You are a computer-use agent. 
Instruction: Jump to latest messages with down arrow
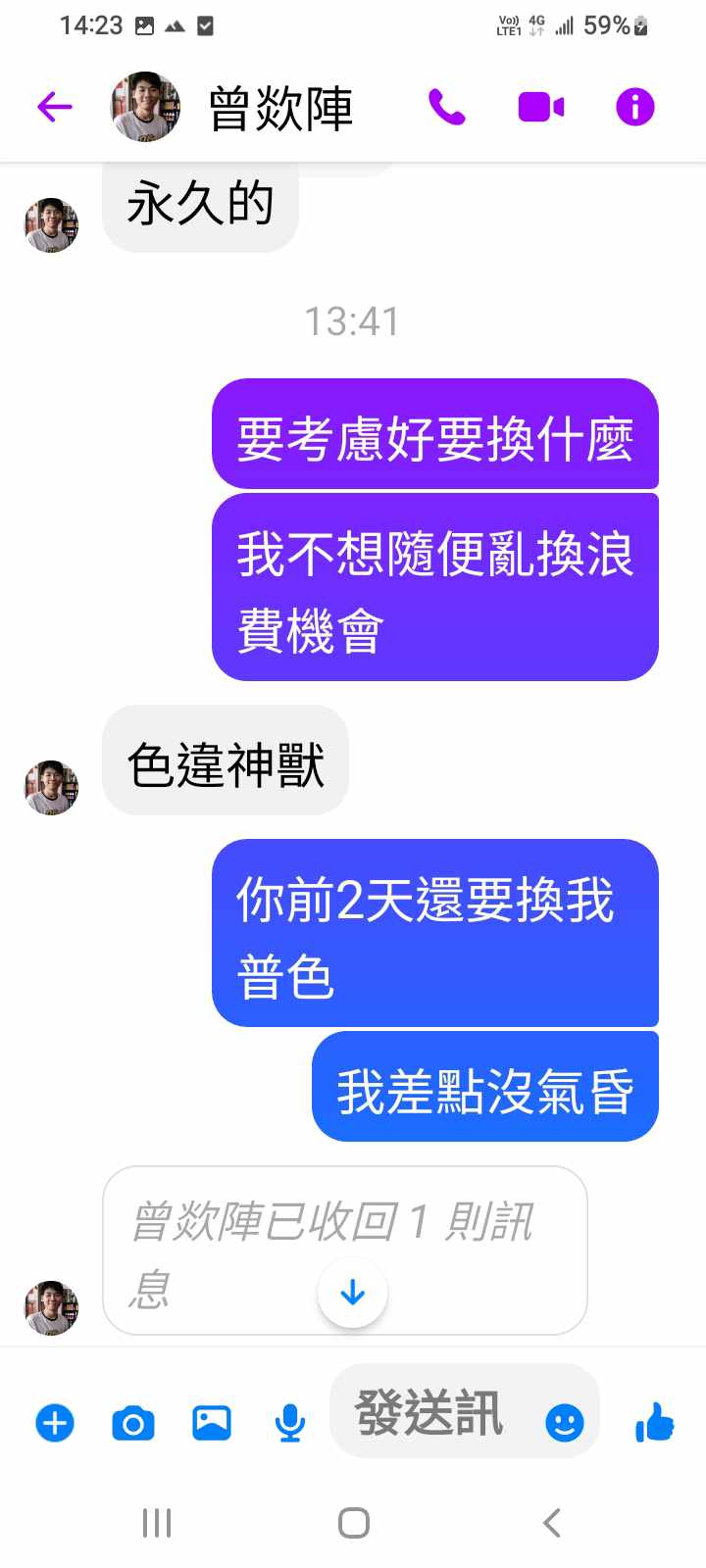click(352, 1293)
